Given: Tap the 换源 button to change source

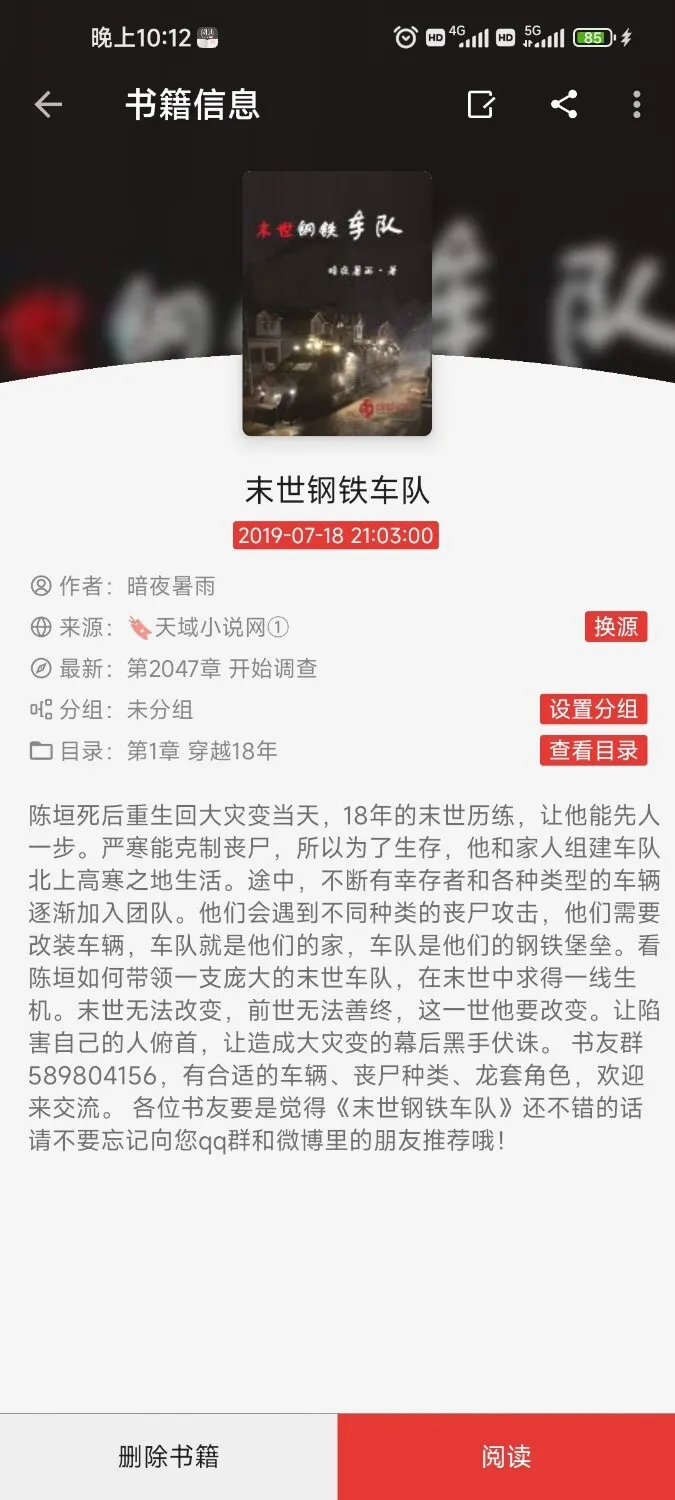Looking at the screenshot, I should pyautogui.click(x=616, y=627).
